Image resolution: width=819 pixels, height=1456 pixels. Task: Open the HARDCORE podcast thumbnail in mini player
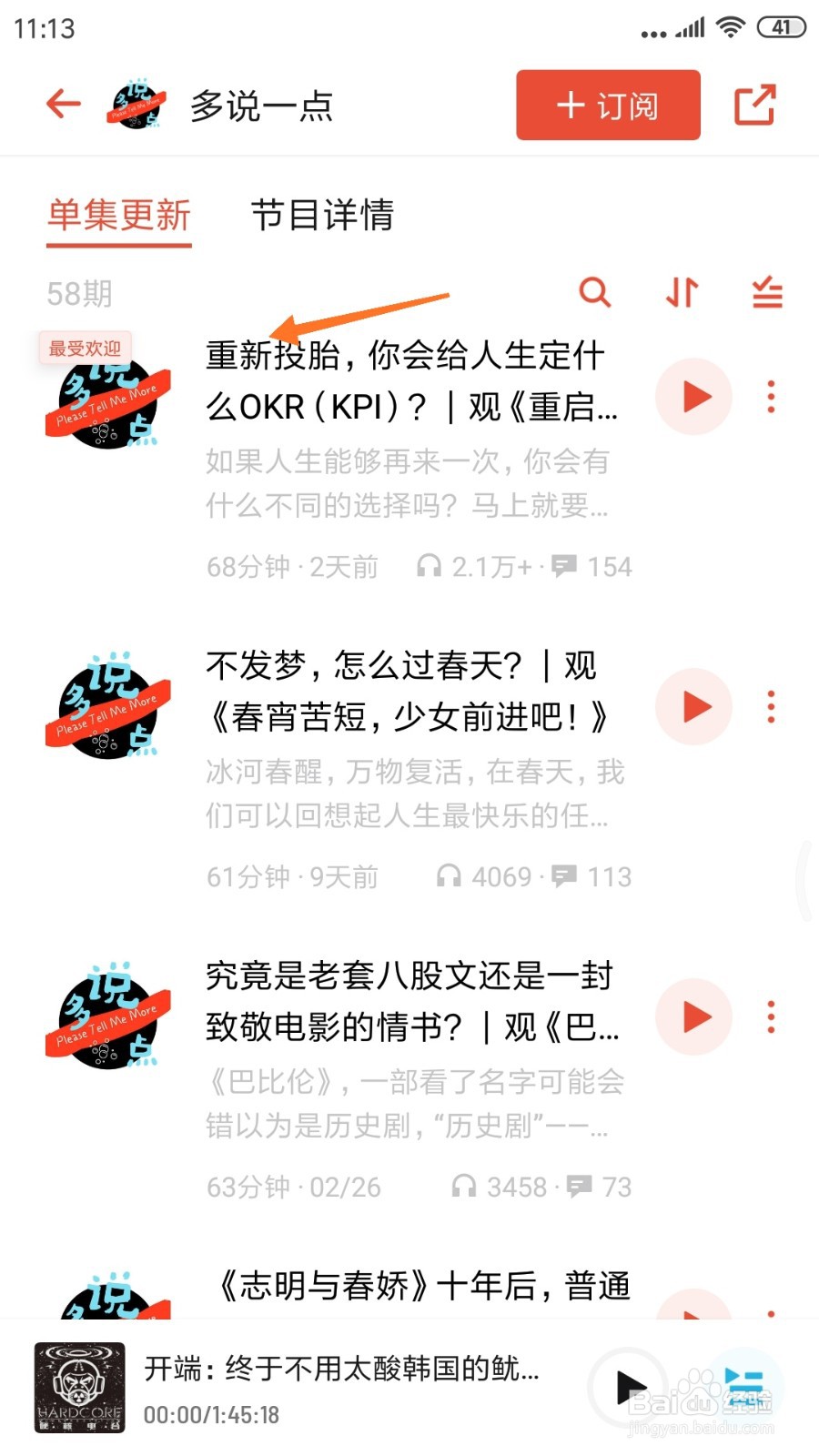tap(80, 1385)
